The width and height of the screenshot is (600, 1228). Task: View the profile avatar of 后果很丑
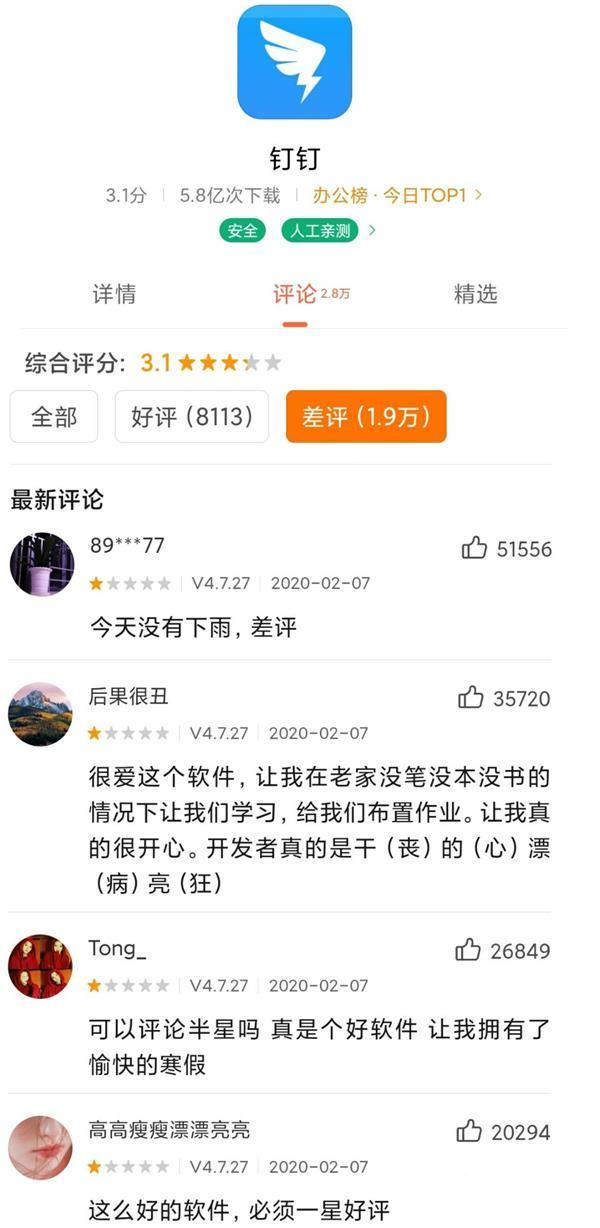[41, 715]
